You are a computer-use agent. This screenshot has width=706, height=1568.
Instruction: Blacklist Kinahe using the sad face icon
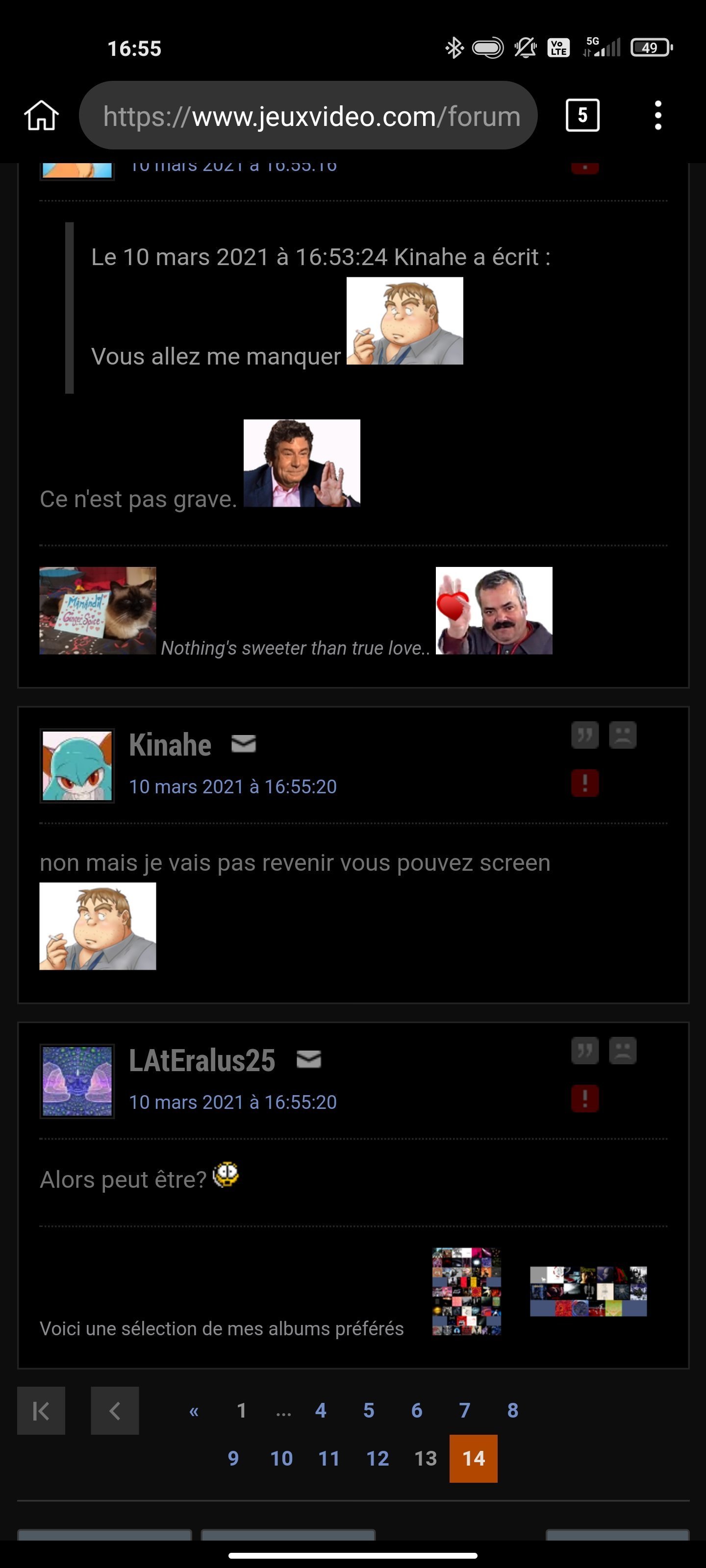click(623, 735)
